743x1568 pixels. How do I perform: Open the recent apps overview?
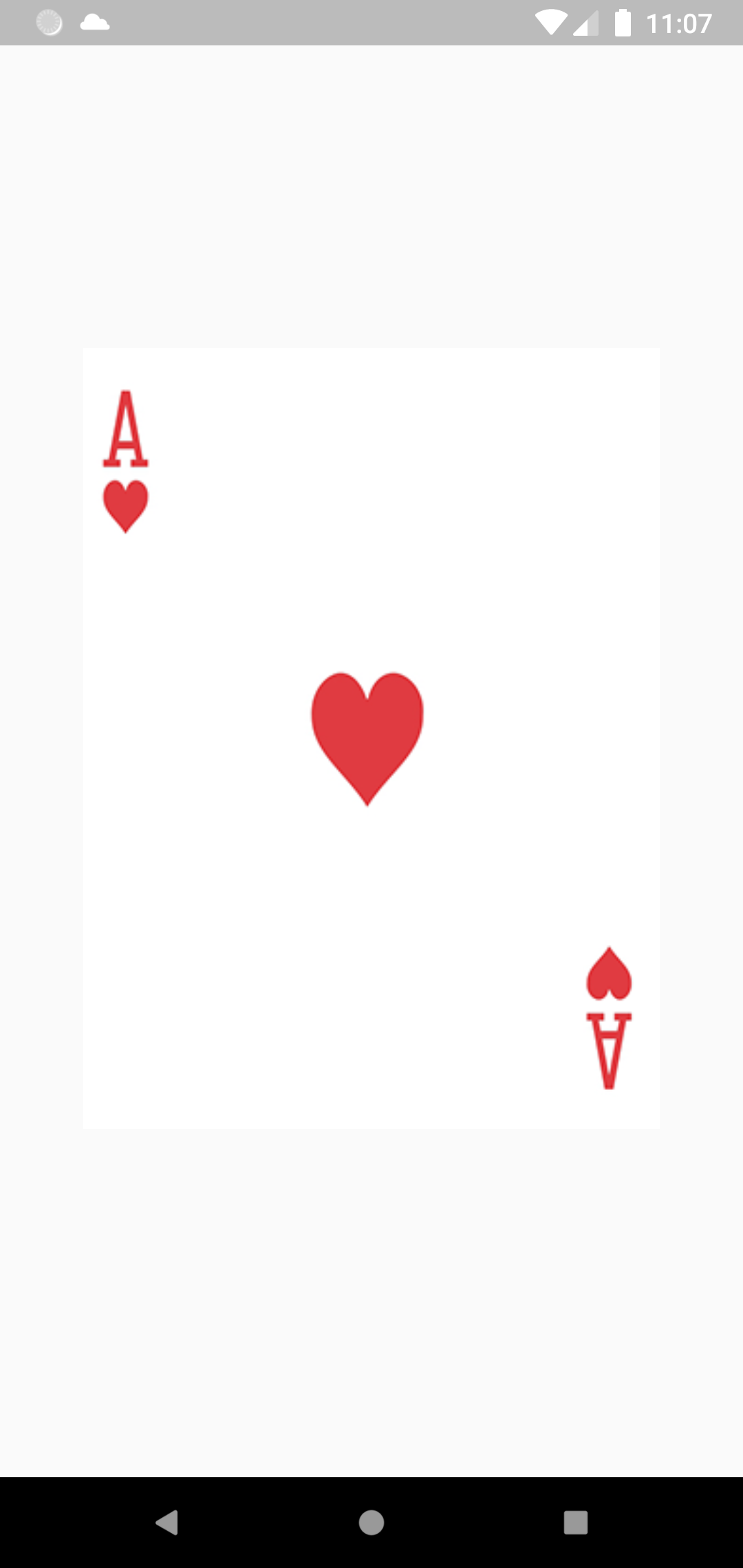coord(575,1522)
